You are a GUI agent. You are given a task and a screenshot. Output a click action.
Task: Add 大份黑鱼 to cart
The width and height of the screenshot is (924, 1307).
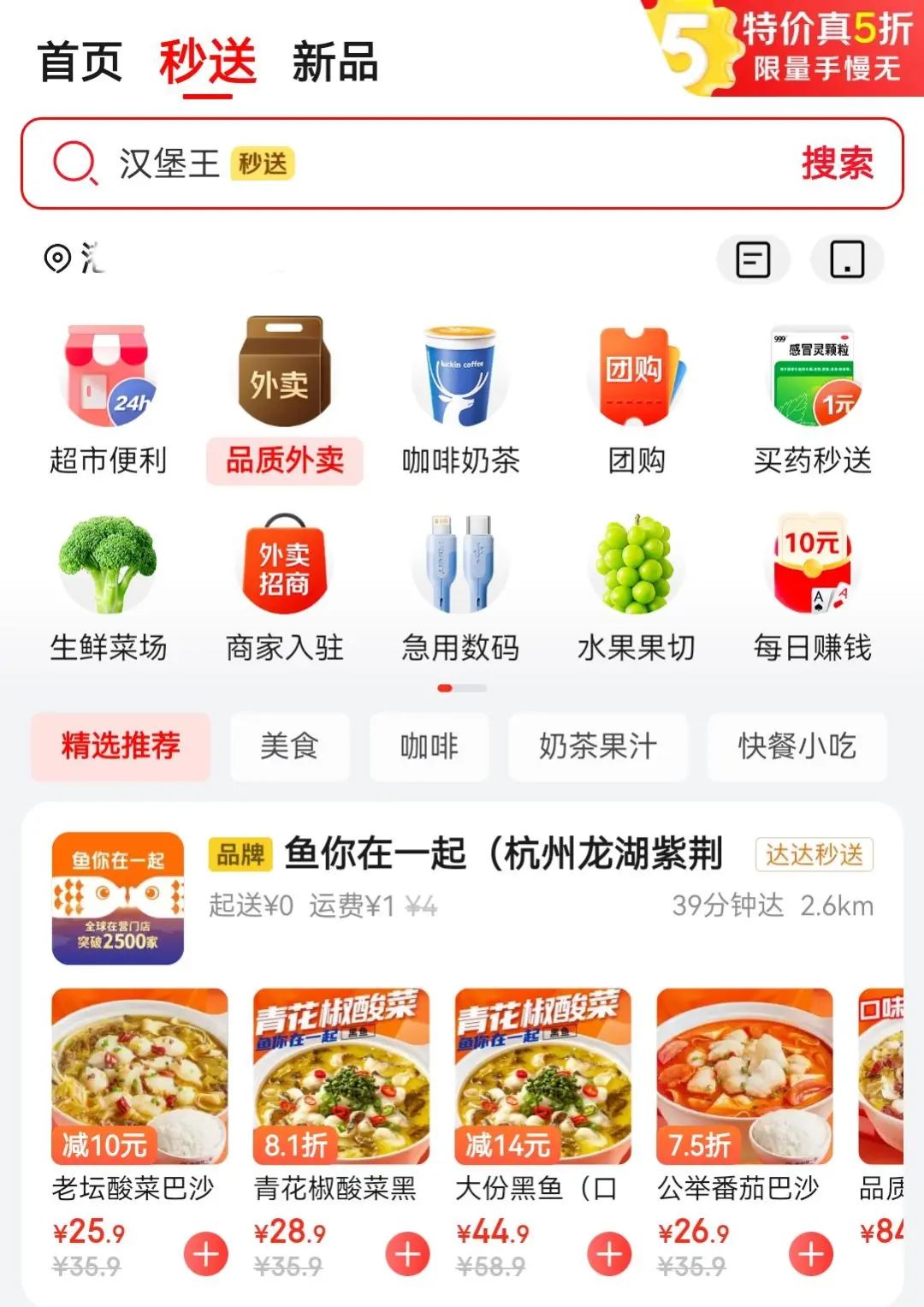pos(609,1255)
